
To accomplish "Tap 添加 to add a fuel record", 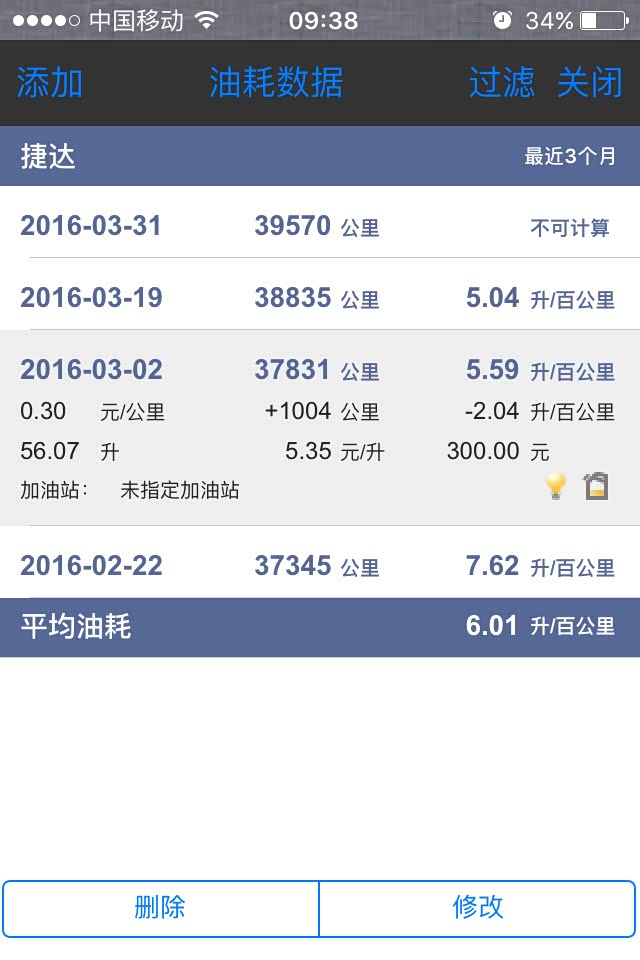I will (x=49, y=83).
